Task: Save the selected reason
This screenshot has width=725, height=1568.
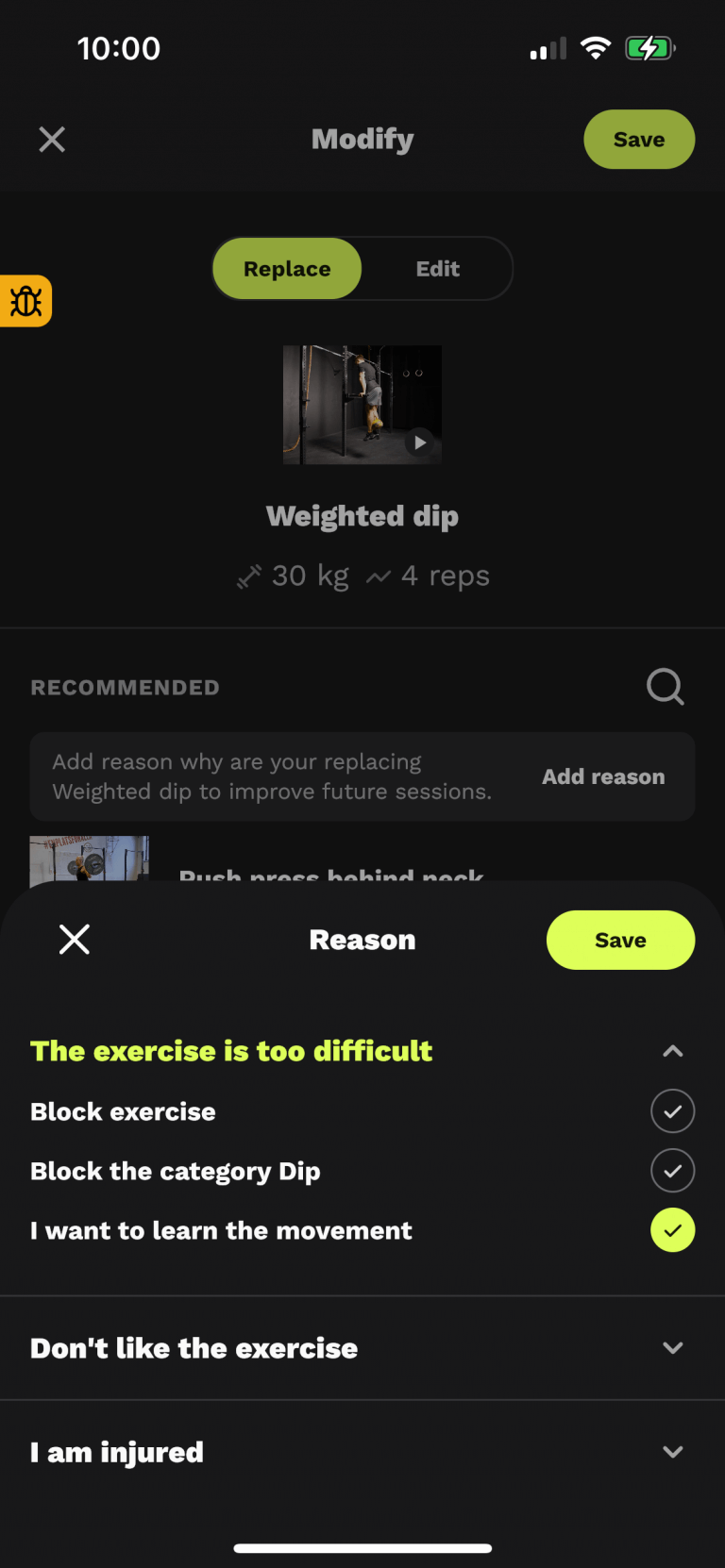Action: point(620,940)
